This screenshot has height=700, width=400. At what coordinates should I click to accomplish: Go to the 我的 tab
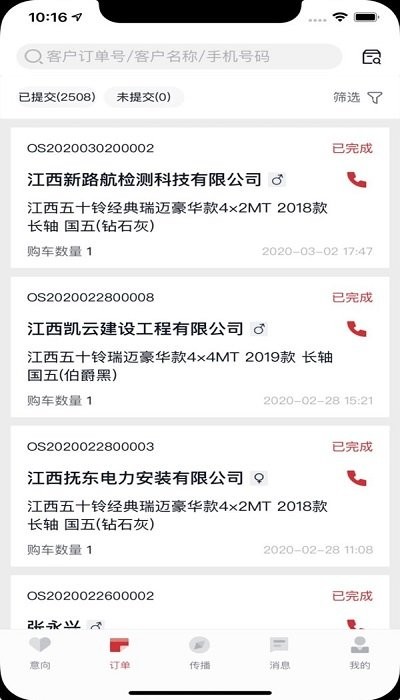coord(360,653)
